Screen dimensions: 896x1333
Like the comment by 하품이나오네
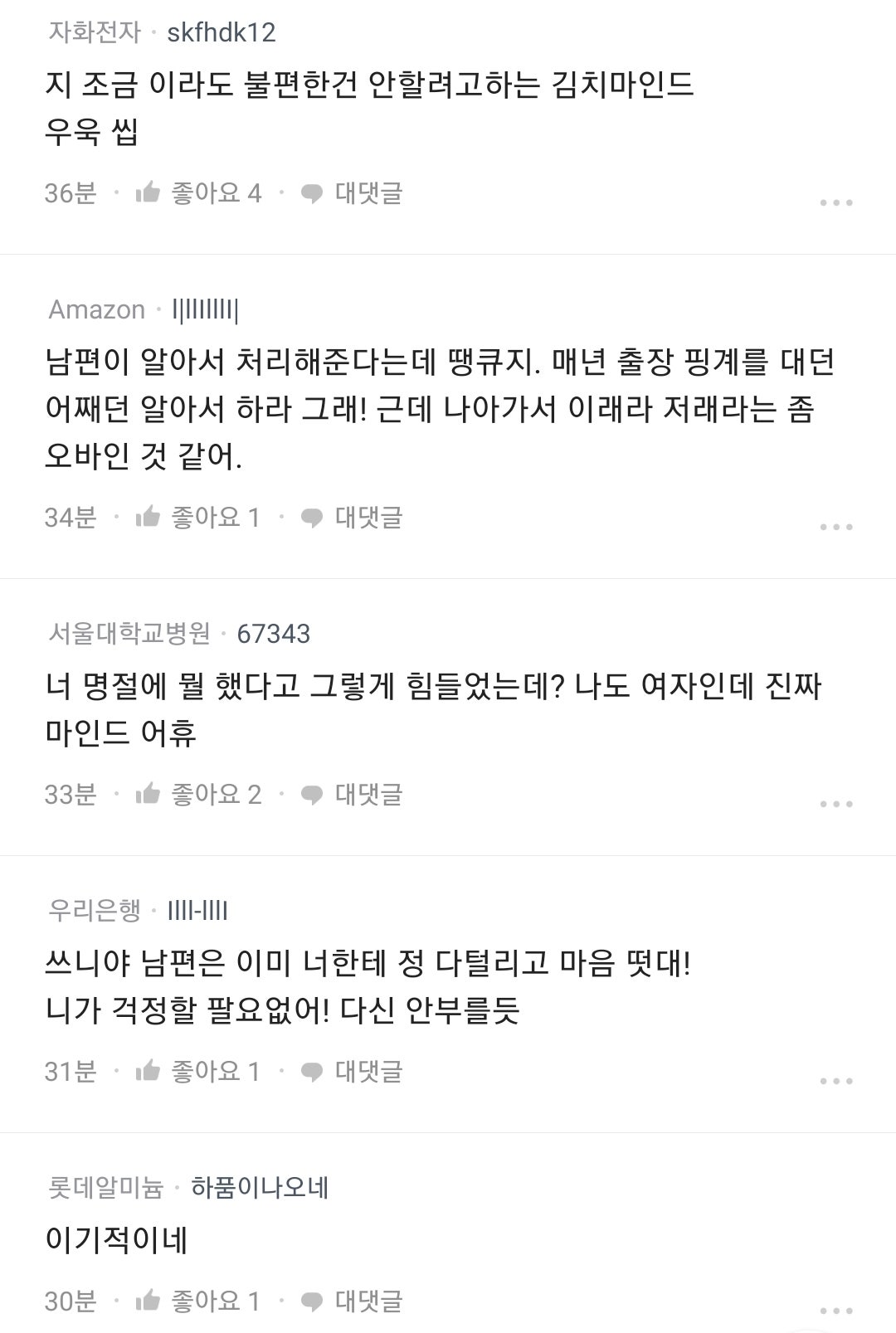198,1301
